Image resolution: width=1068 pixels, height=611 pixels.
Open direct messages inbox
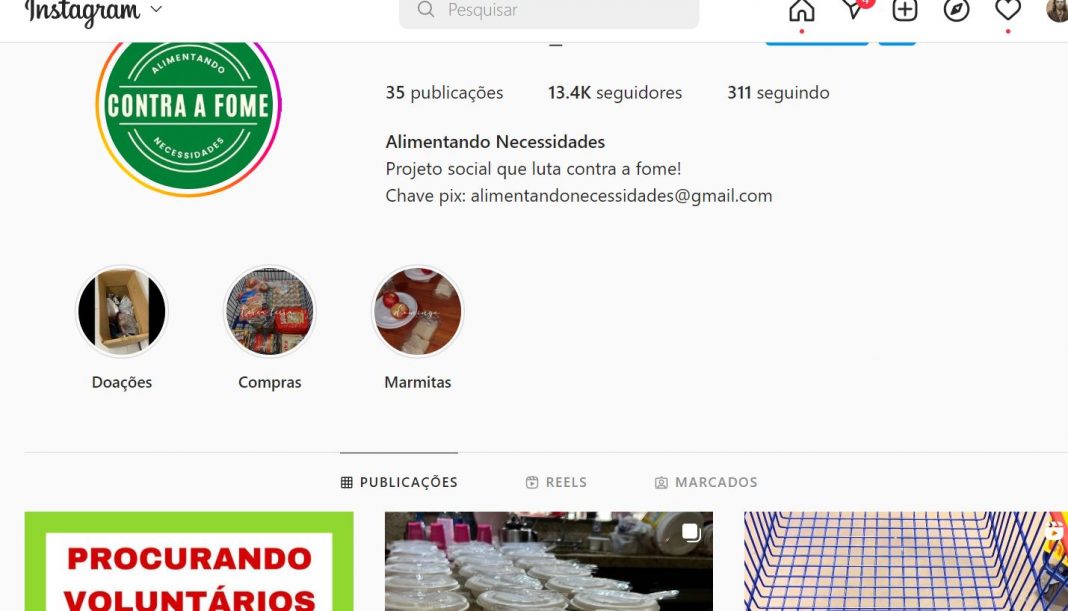[x=853, y=10]
